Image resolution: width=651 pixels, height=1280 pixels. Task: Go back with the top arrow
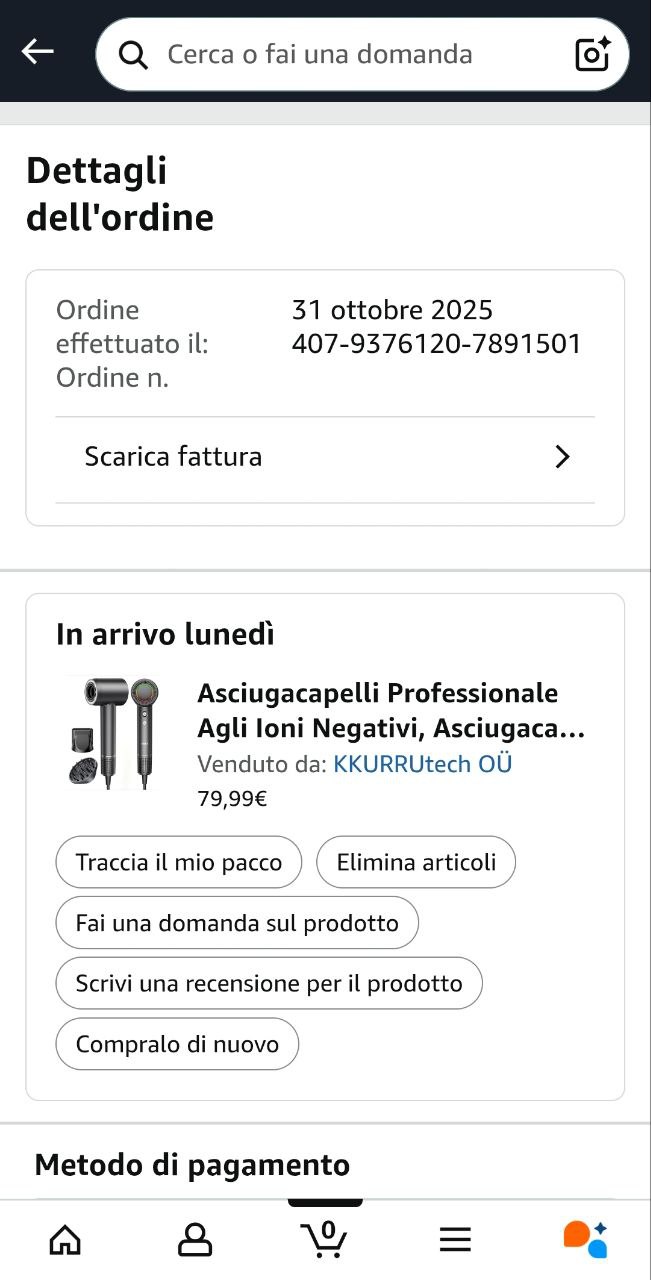(38, 52)
